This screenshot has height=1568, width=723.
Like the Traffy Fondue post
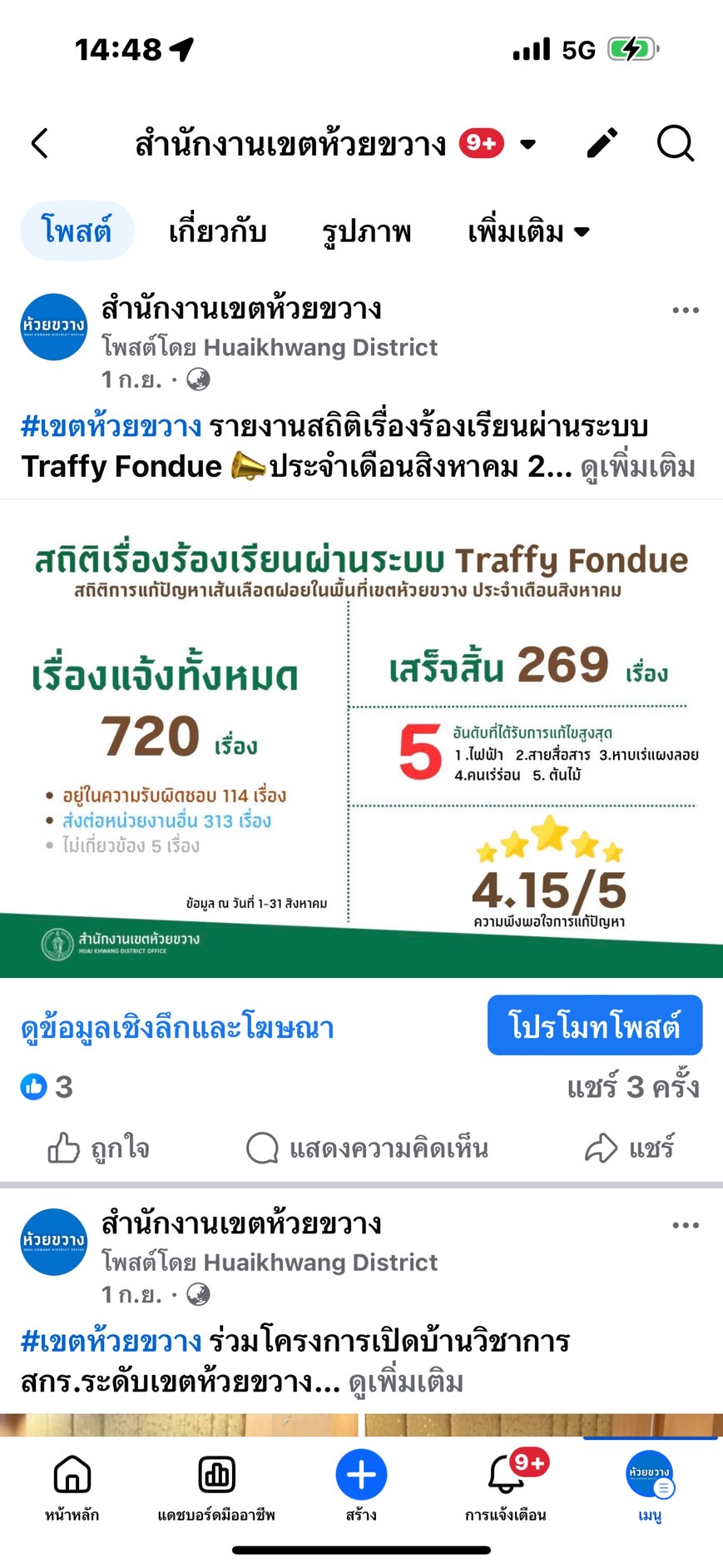tap(98, 1149)
